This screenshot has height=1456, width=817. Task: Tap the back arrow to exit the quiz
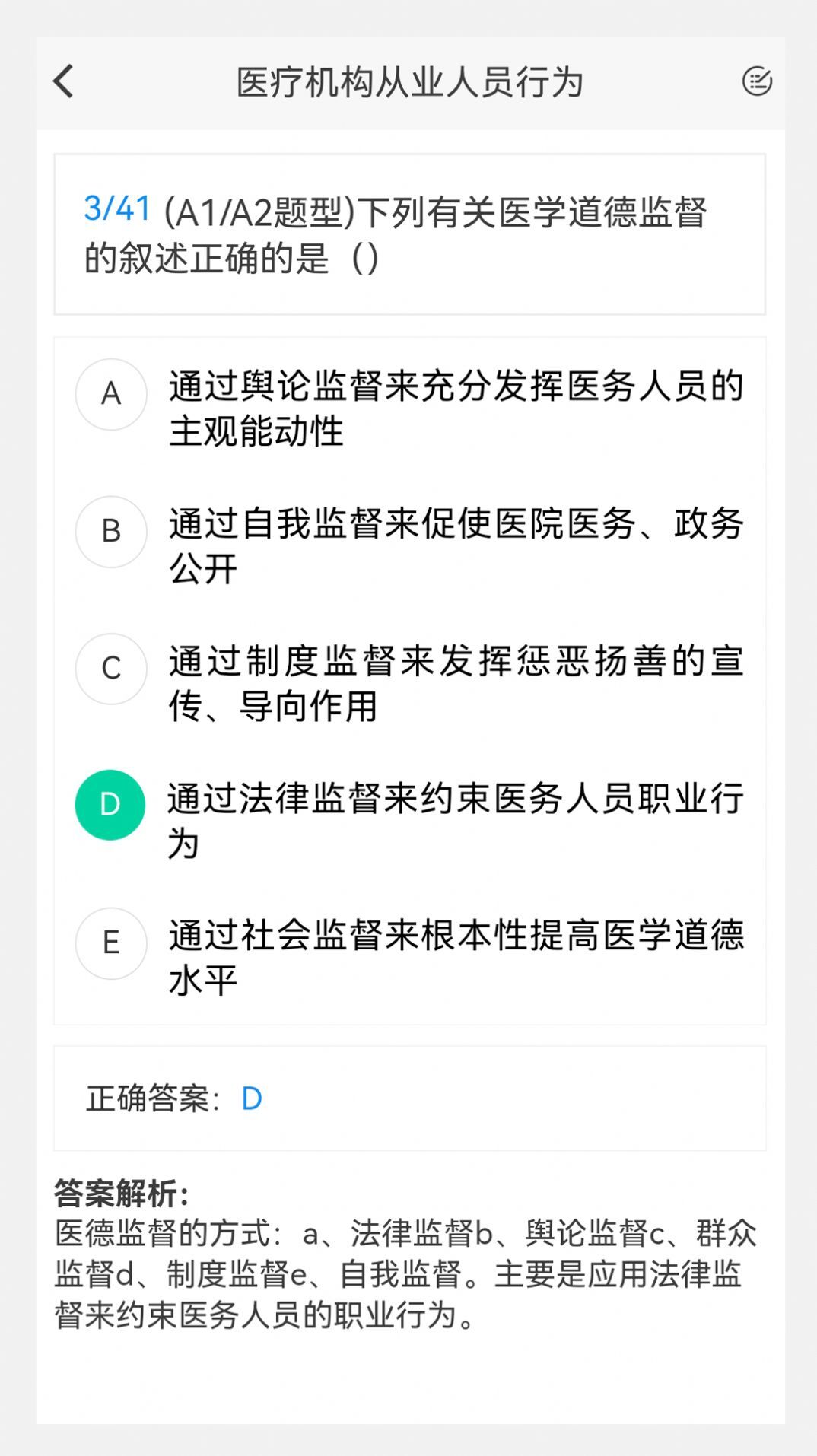(x=65, y=81)
